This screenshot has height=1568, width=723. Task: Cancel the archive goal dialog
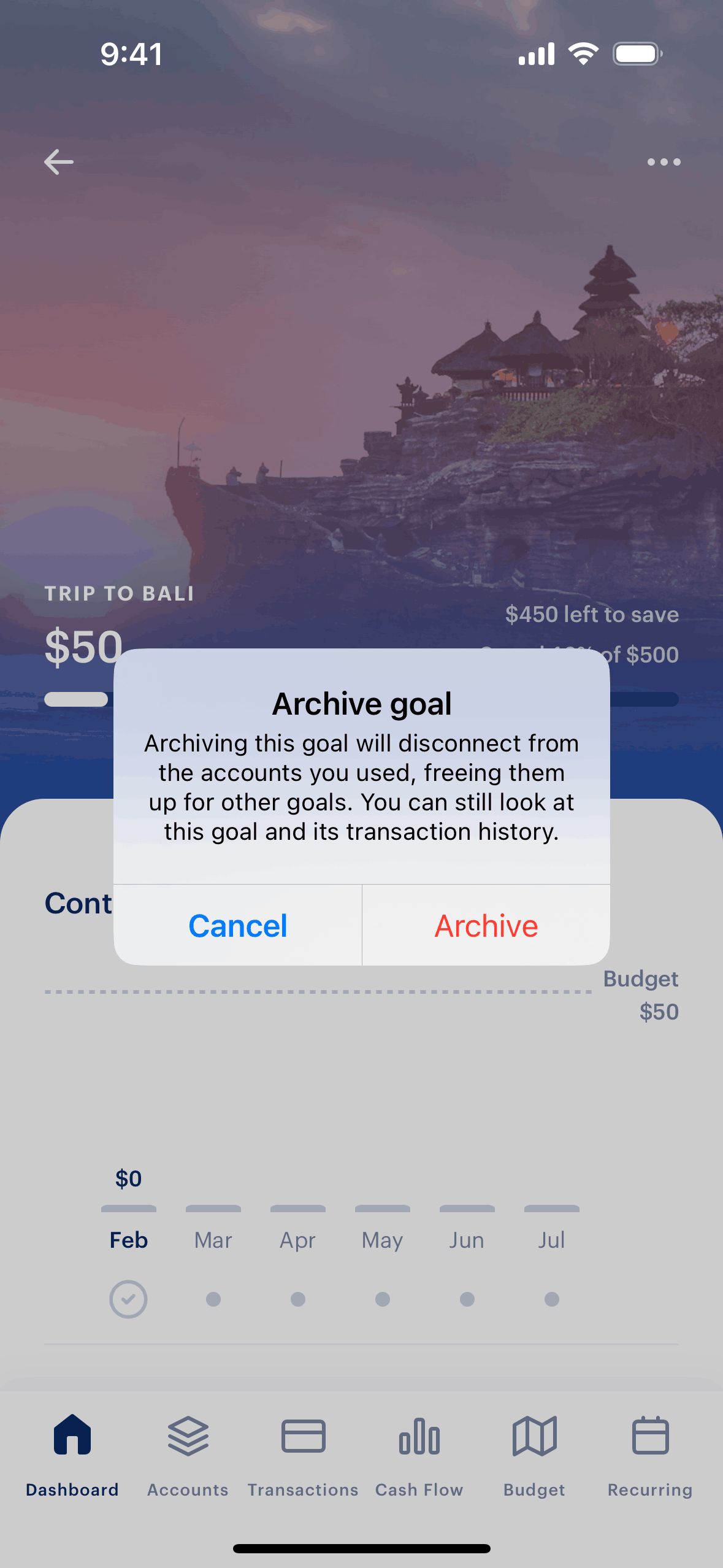(238, 925)
